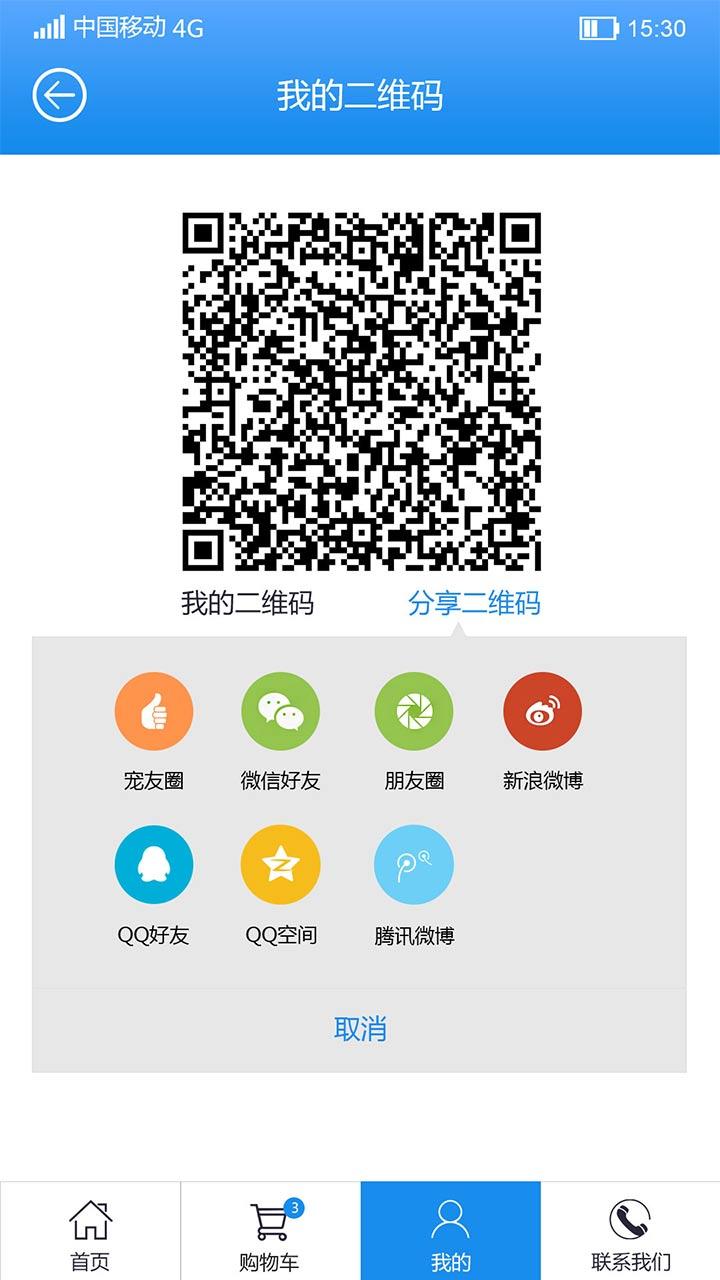This screenshot has width=720, height=1280.
Task: Tap the 分享二维码 link
Action: [x=474, y=603]
